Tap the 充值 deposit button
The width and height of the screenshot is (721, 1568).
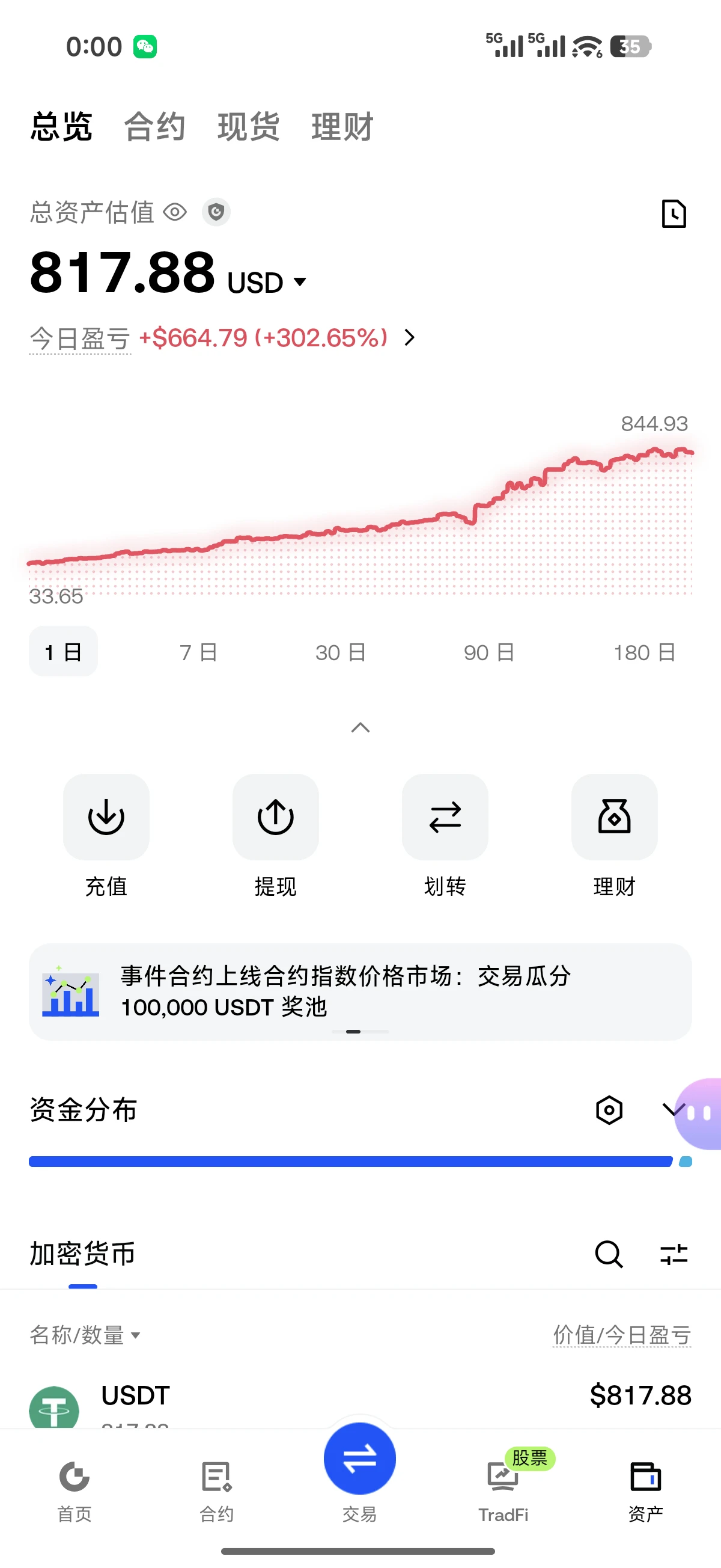tap(106, 836)
